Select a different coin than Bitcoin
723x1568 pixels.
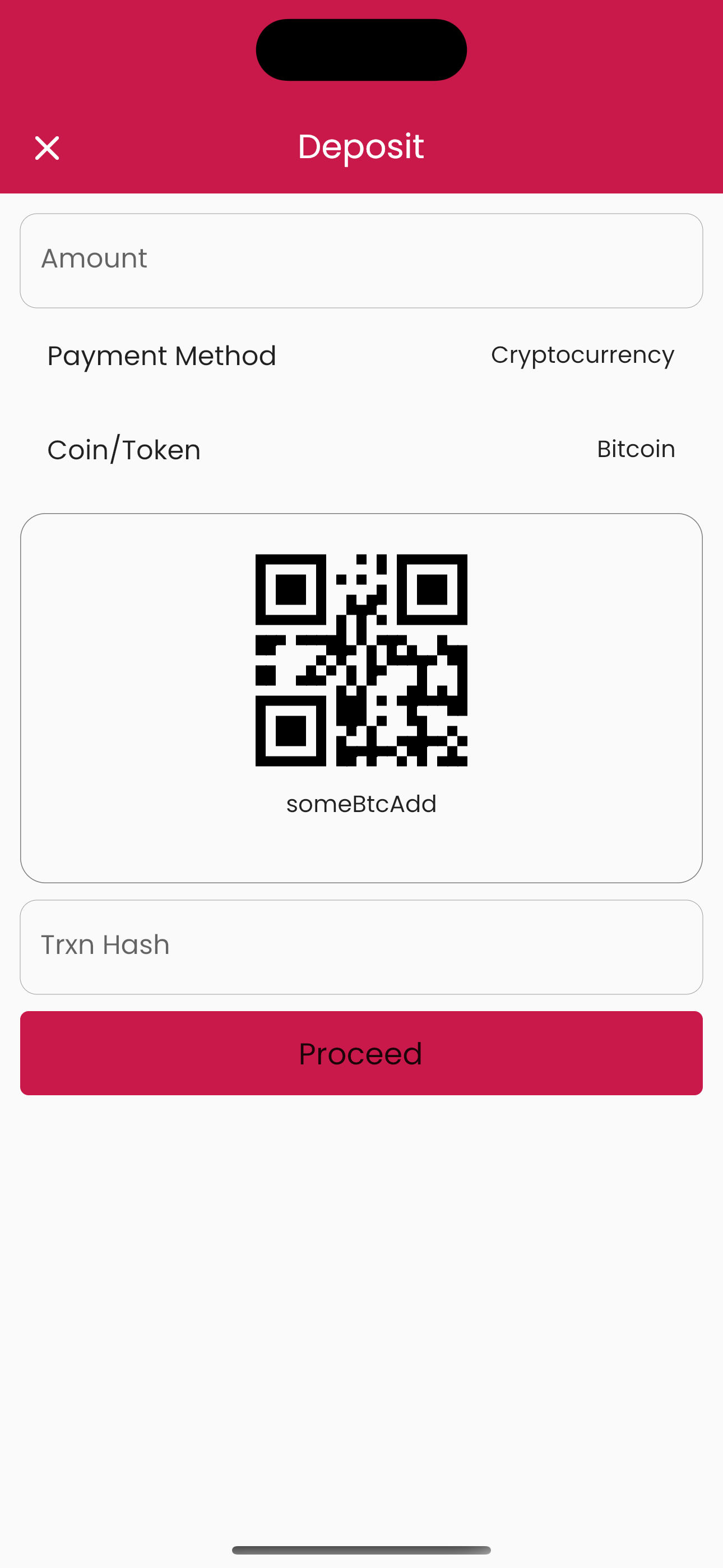pyautogui.click(x=635, y=449)
